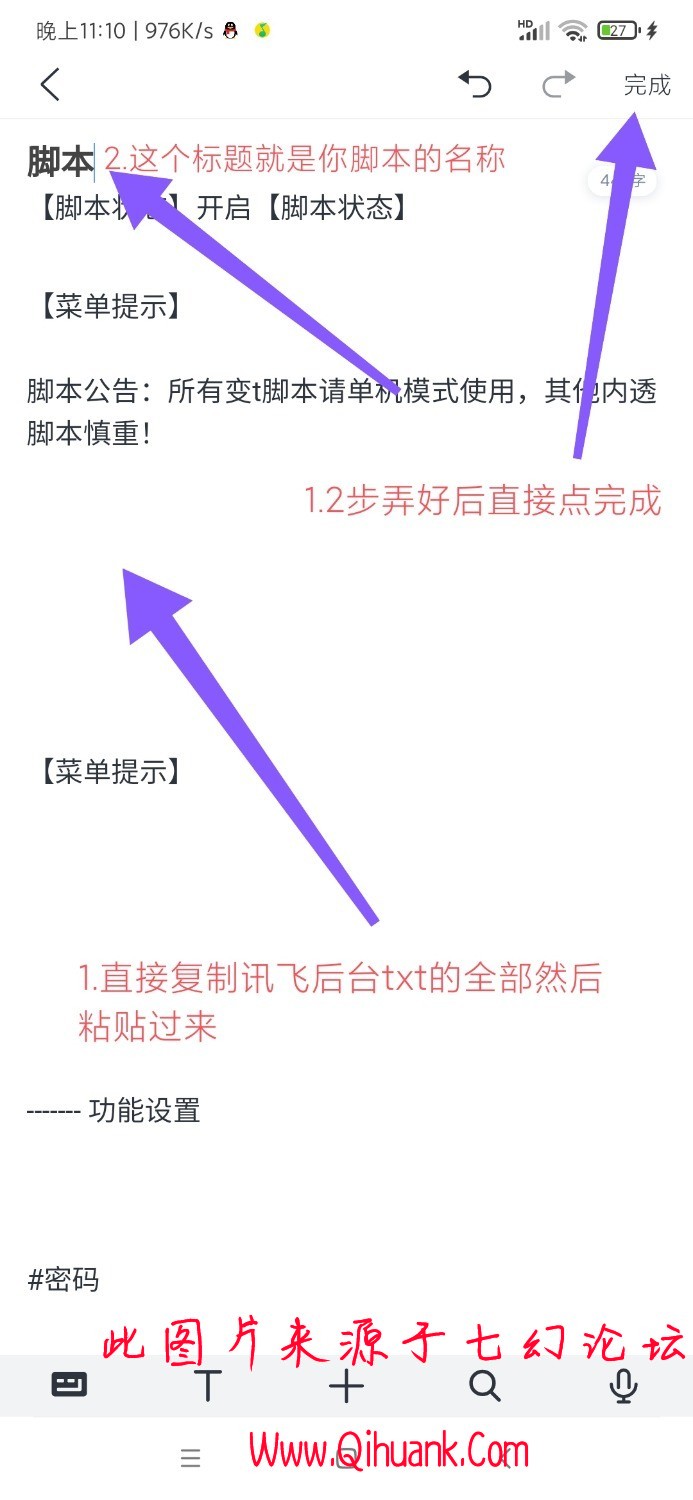693x1500 pixels.
Task: Open the text formatting options
Action: [x=207, y=1385]
